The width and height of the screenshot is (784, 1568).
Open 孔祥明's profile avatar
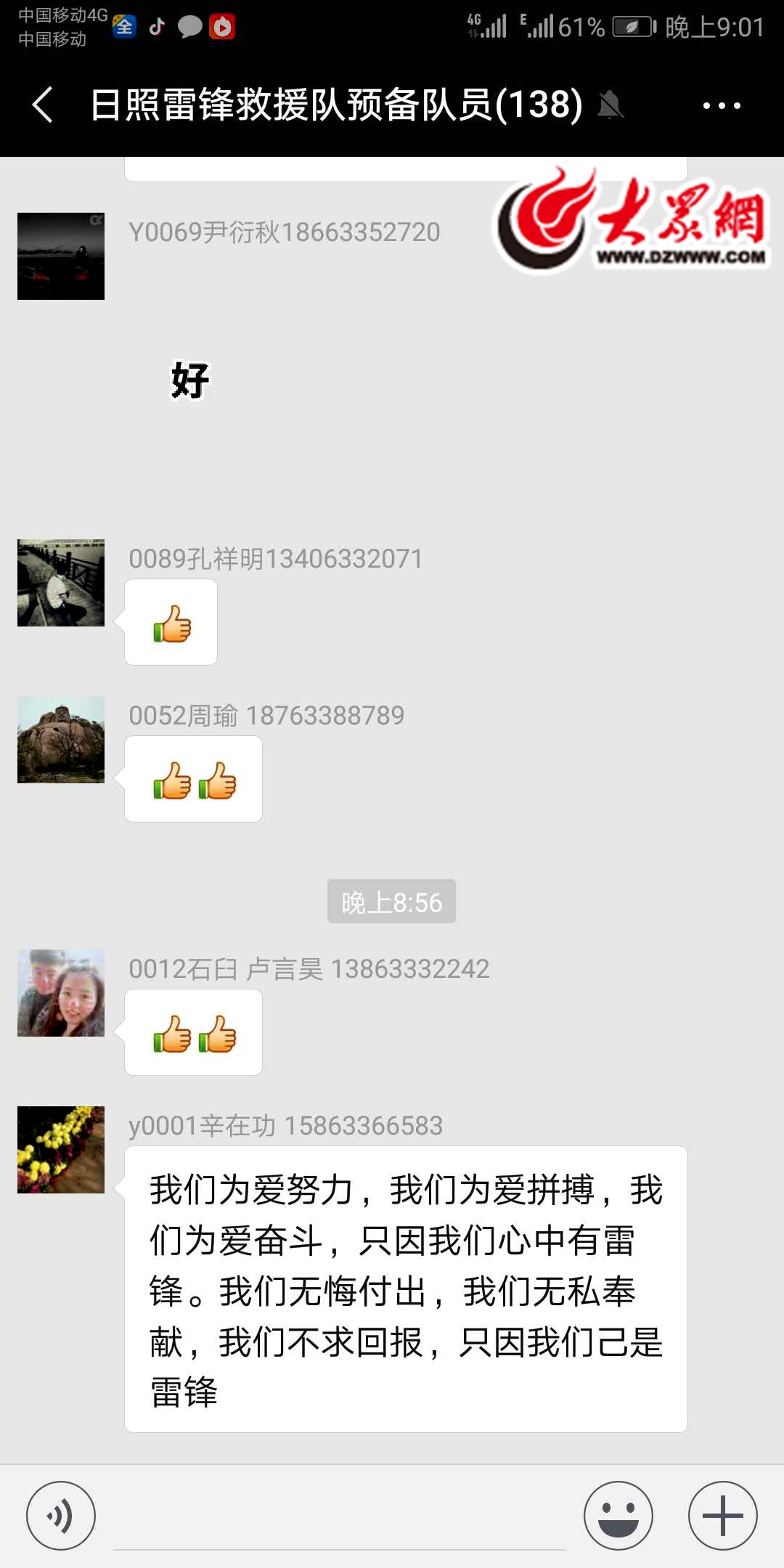(x=61, y=583)
